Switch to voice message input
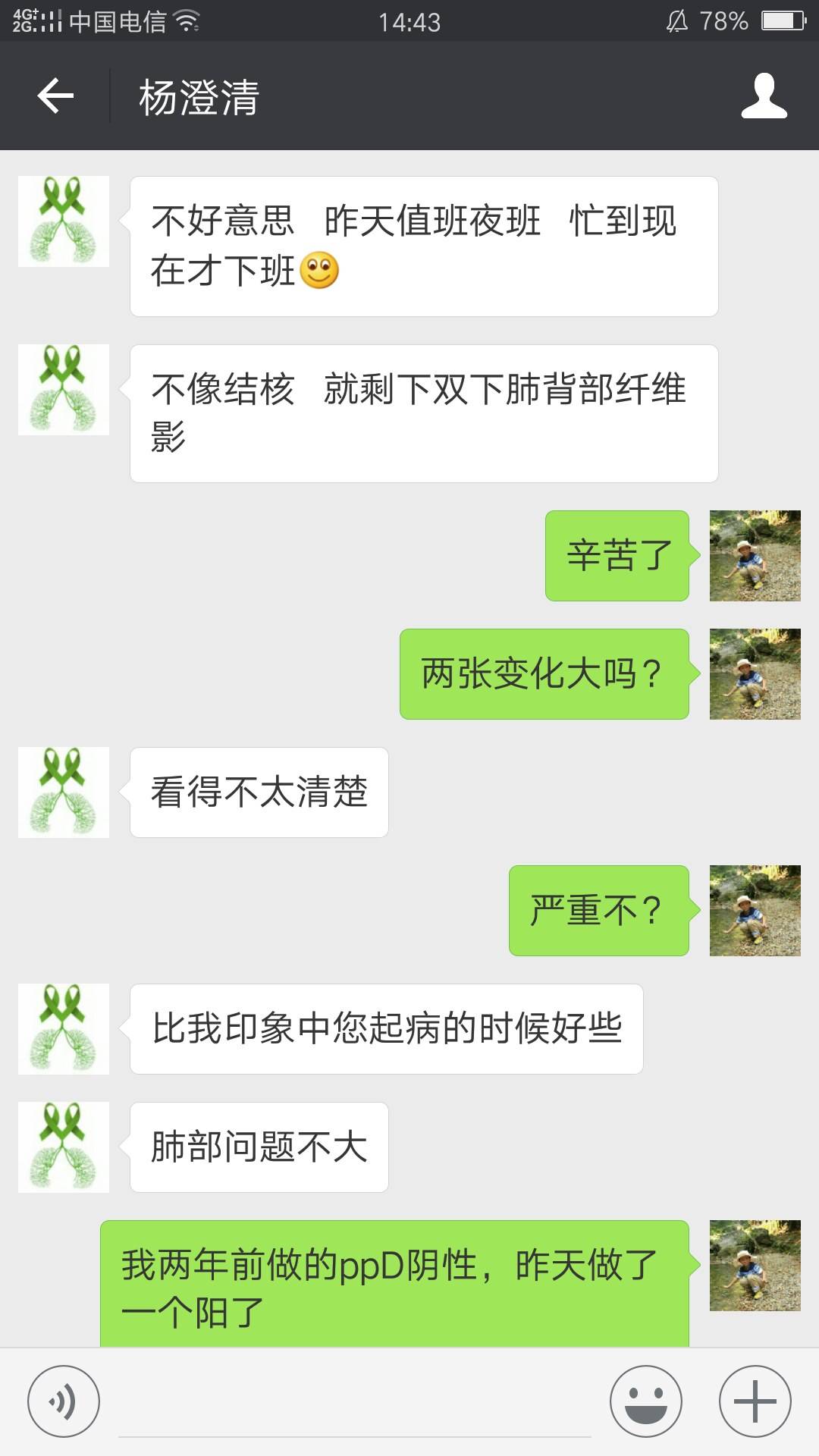The height and width of the screenshot is (1456, 819). tap(64, 1401)
